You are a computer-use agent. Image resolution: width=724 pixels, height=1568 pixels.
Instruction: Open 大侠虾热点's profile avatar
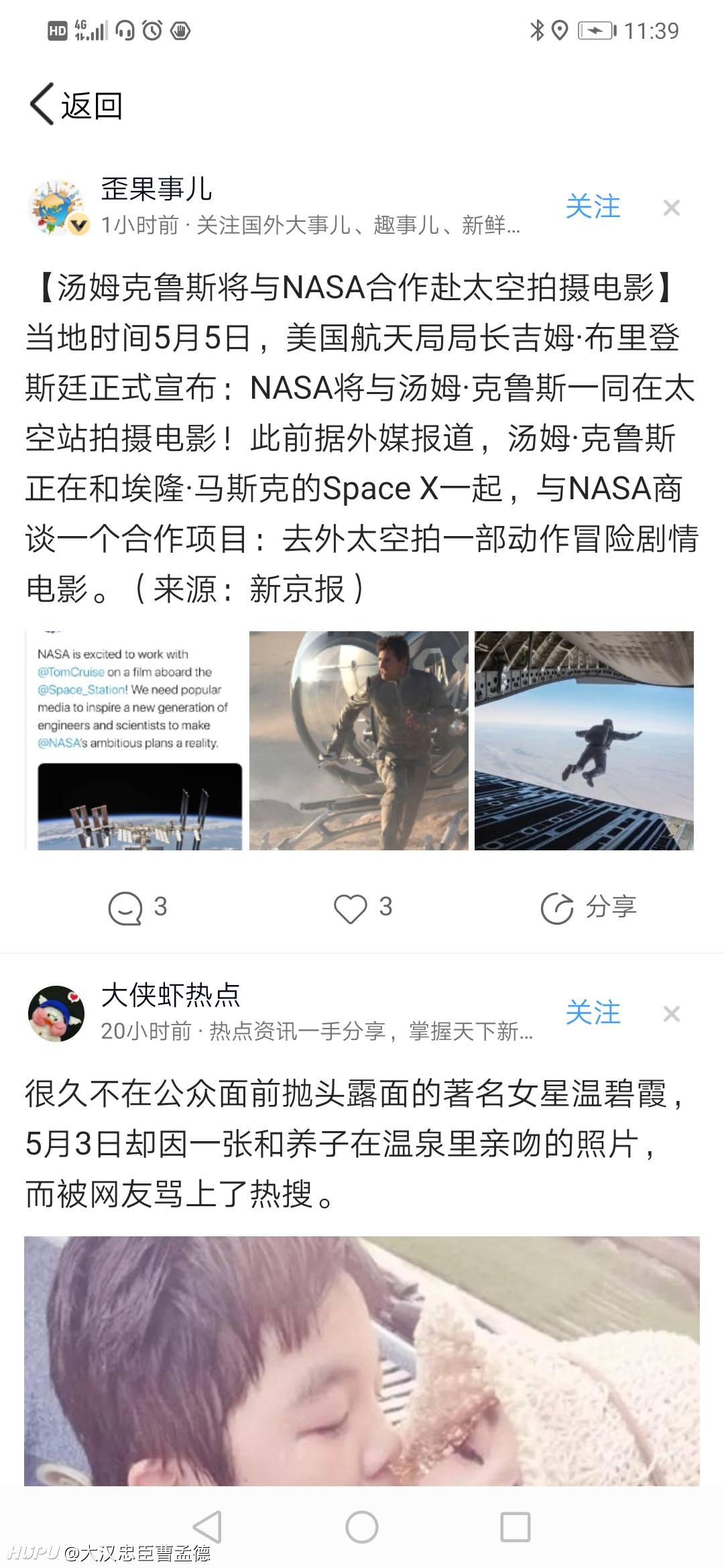tap(56, 1013)
